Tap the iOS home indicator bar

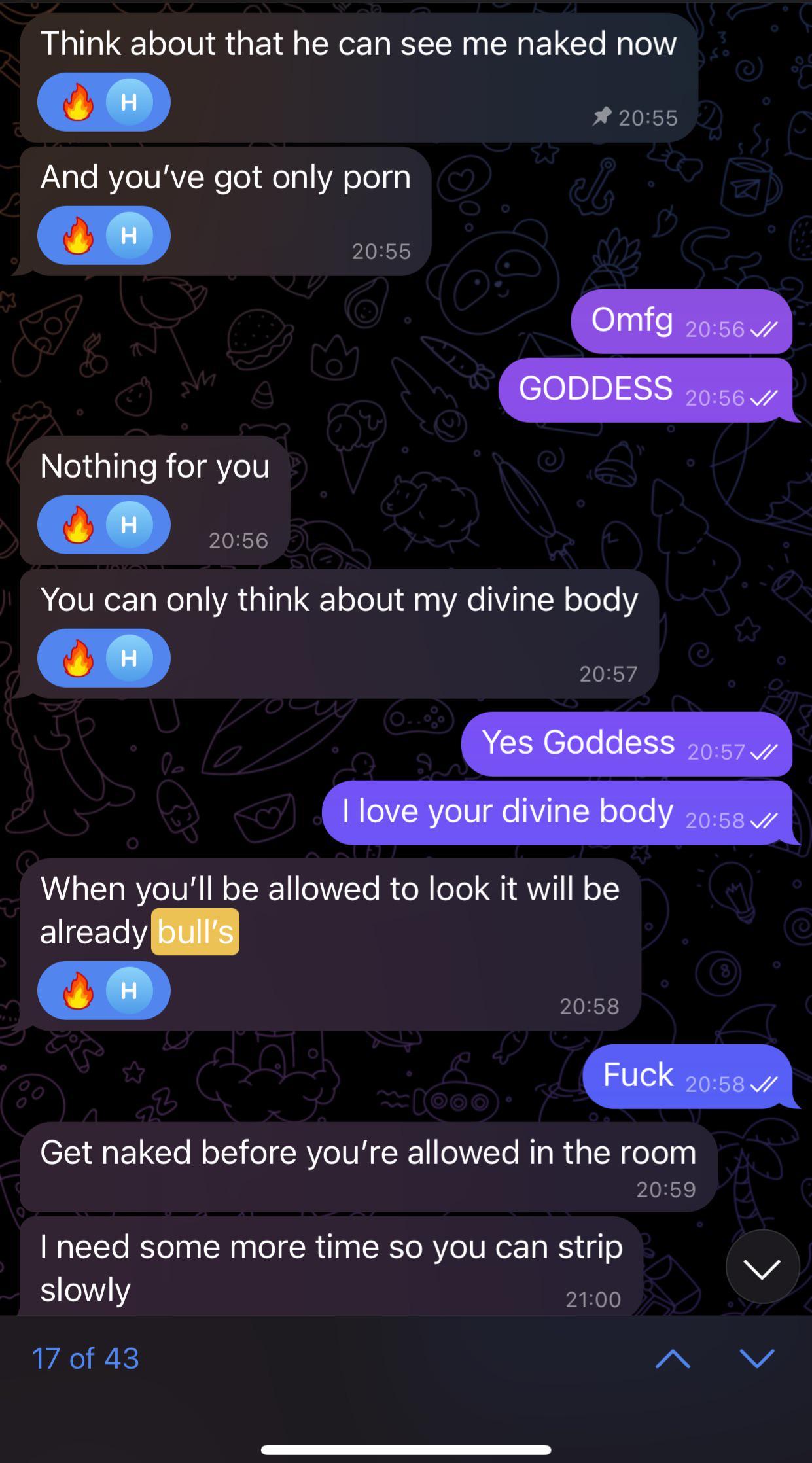[406, 1448]
